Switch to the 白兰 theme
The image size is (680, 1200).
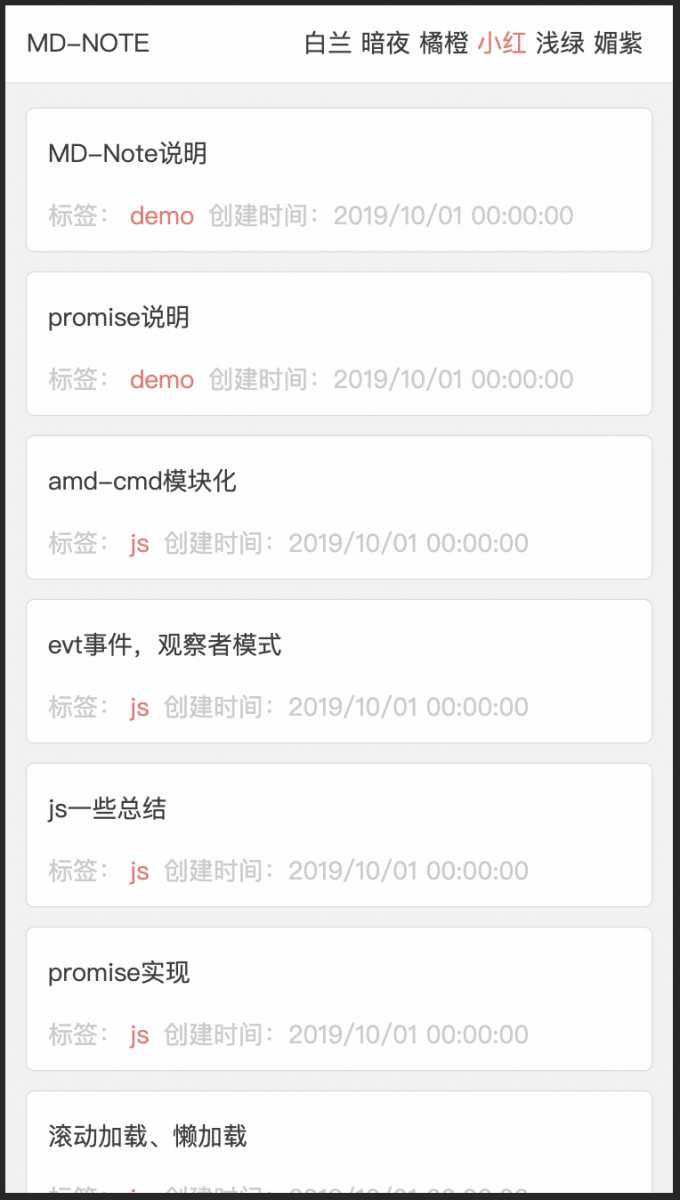coord(328,44)
